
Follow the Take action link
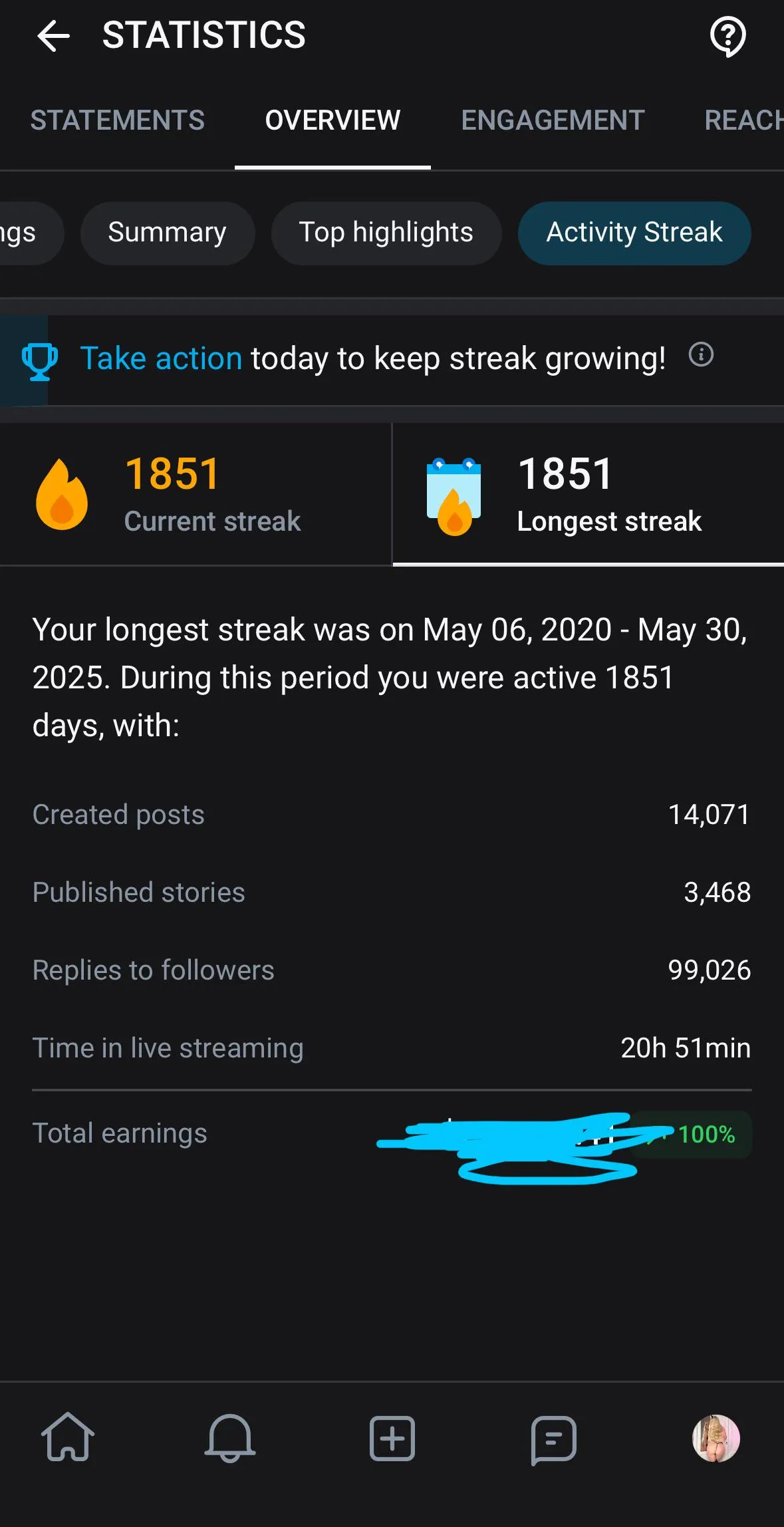point(161,358)
